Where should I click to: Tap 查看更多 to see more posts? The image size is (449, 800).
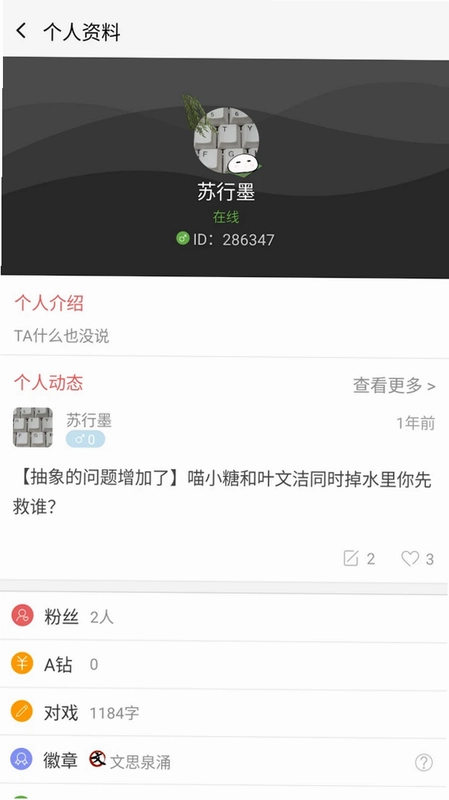394,385
